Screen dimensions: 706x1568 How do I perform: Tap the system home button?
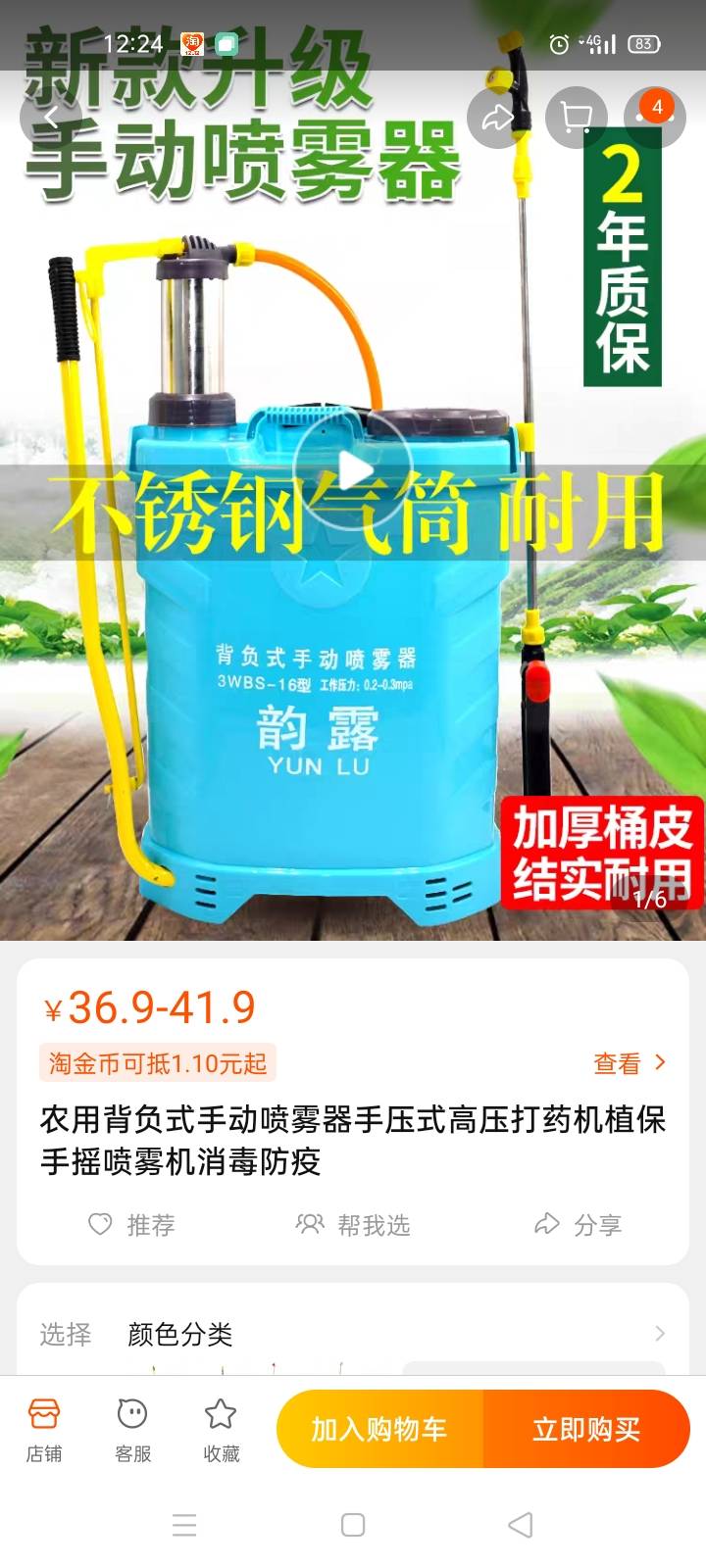[353, 1524]
